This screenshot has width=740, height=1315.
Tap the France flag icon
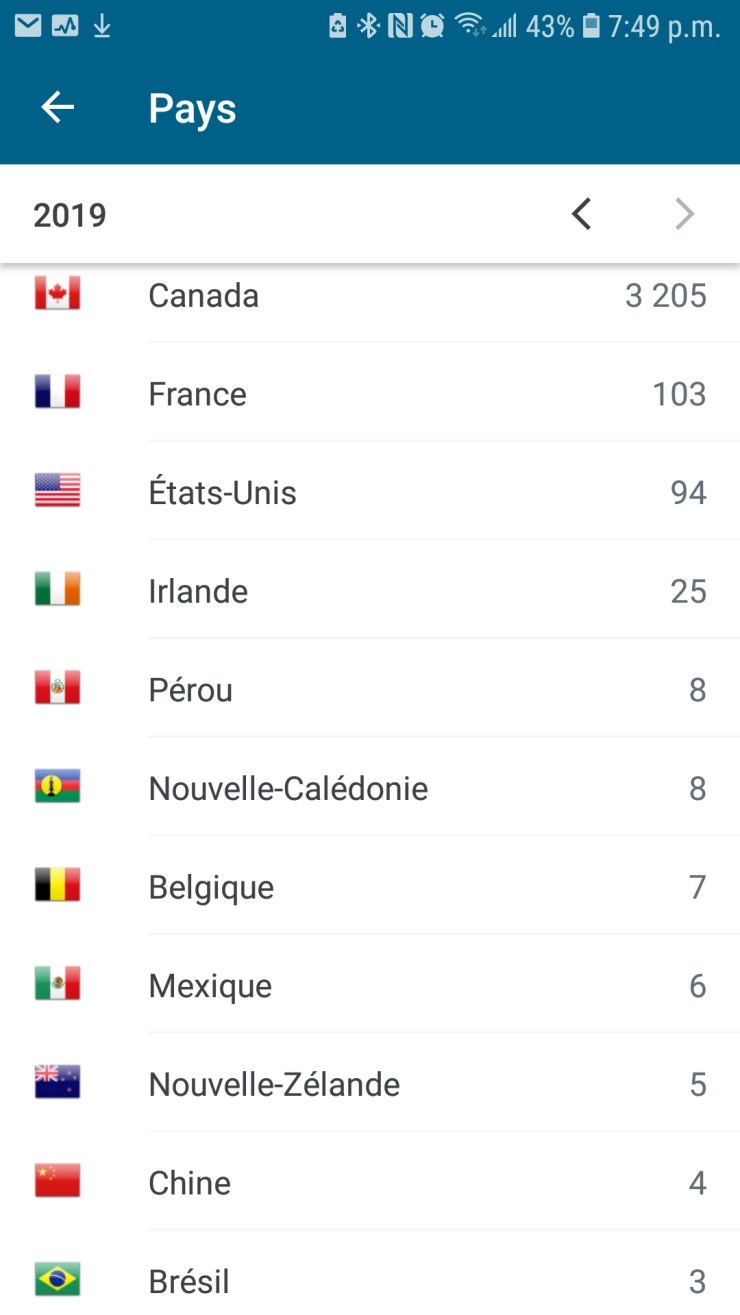tap(57, 393)
